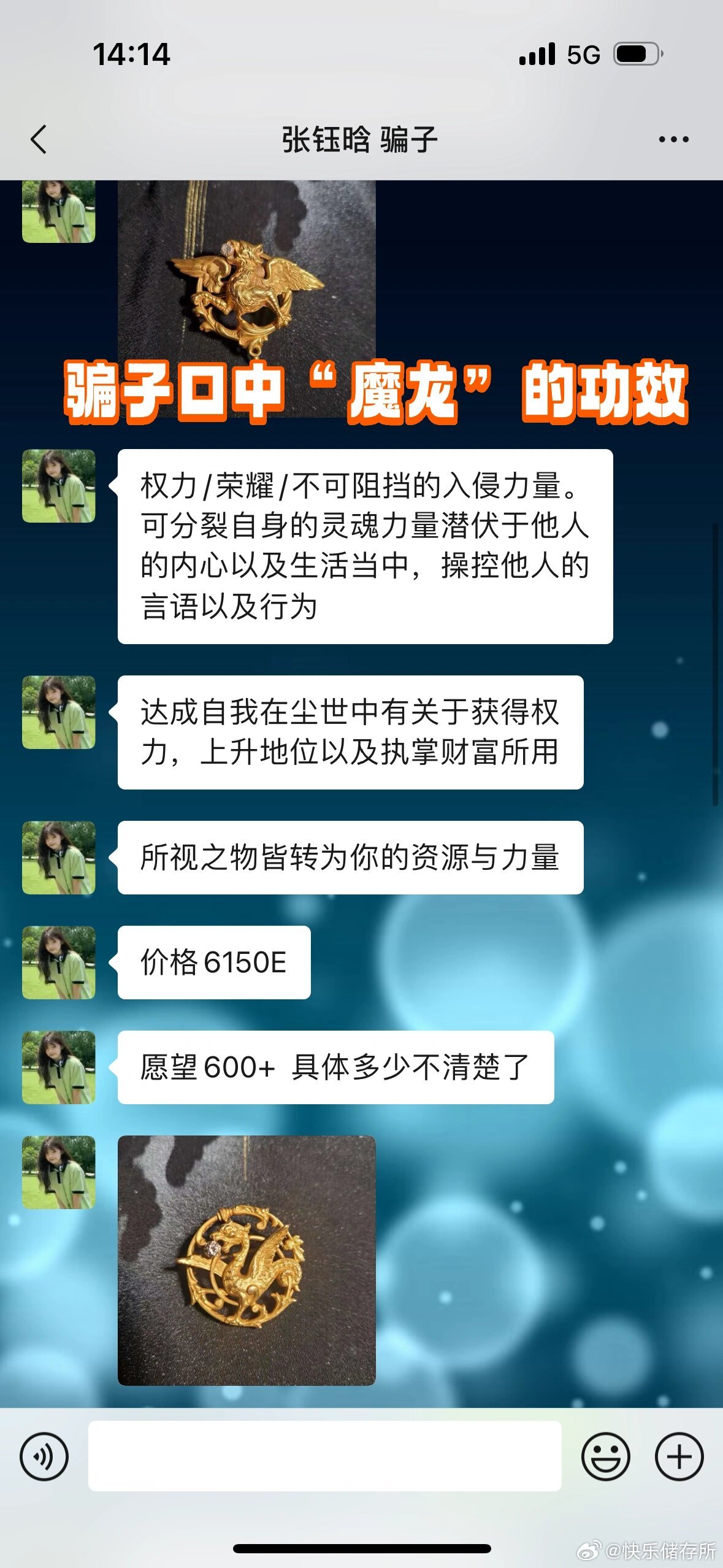
Task: Open the emoji picker
Action: 605,1456
